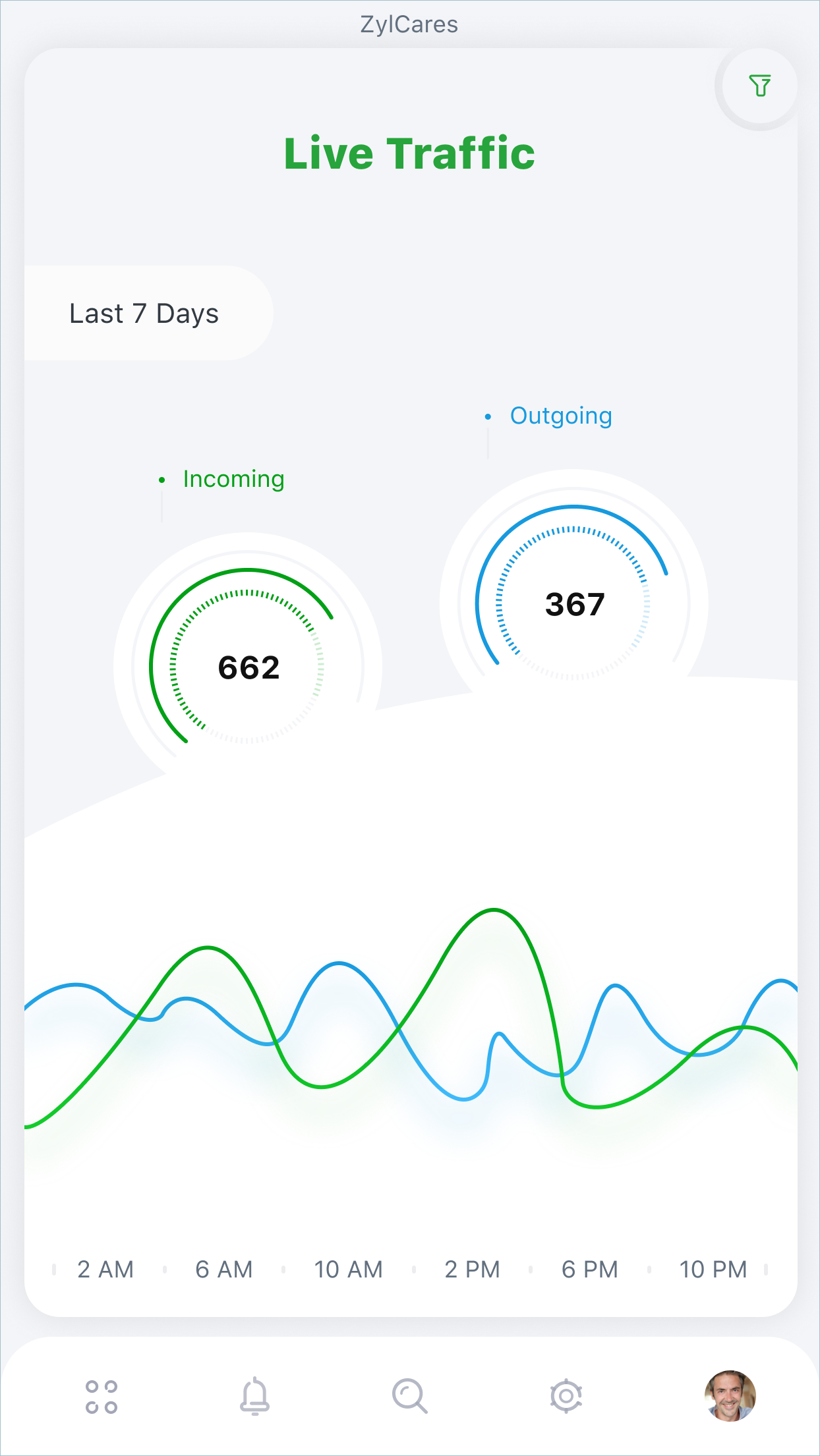Open the filter options

pyautogui.click(x=759, y=86)
